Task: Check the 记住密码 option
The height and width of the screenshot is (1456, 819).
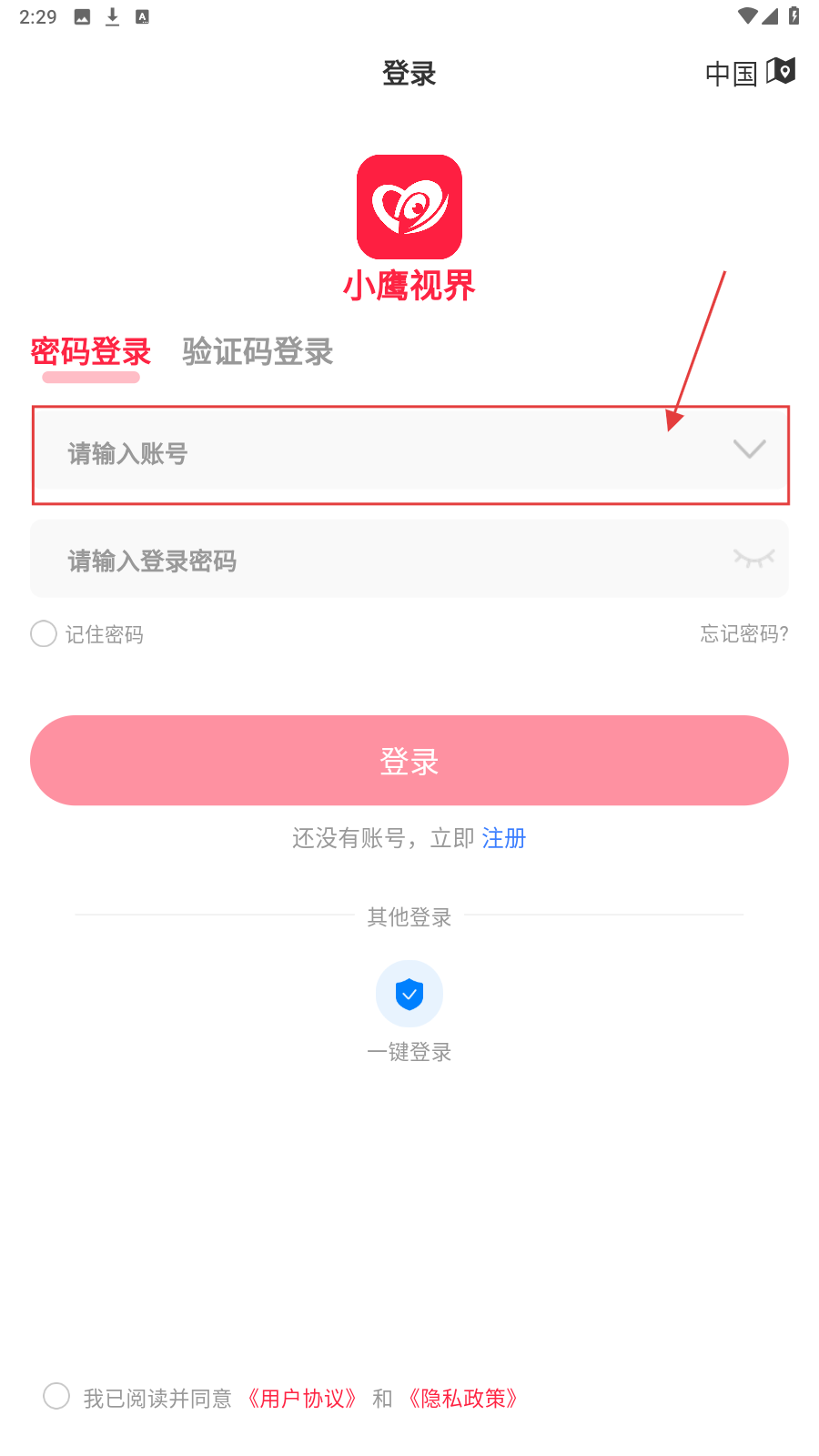Action: (44, 633)
